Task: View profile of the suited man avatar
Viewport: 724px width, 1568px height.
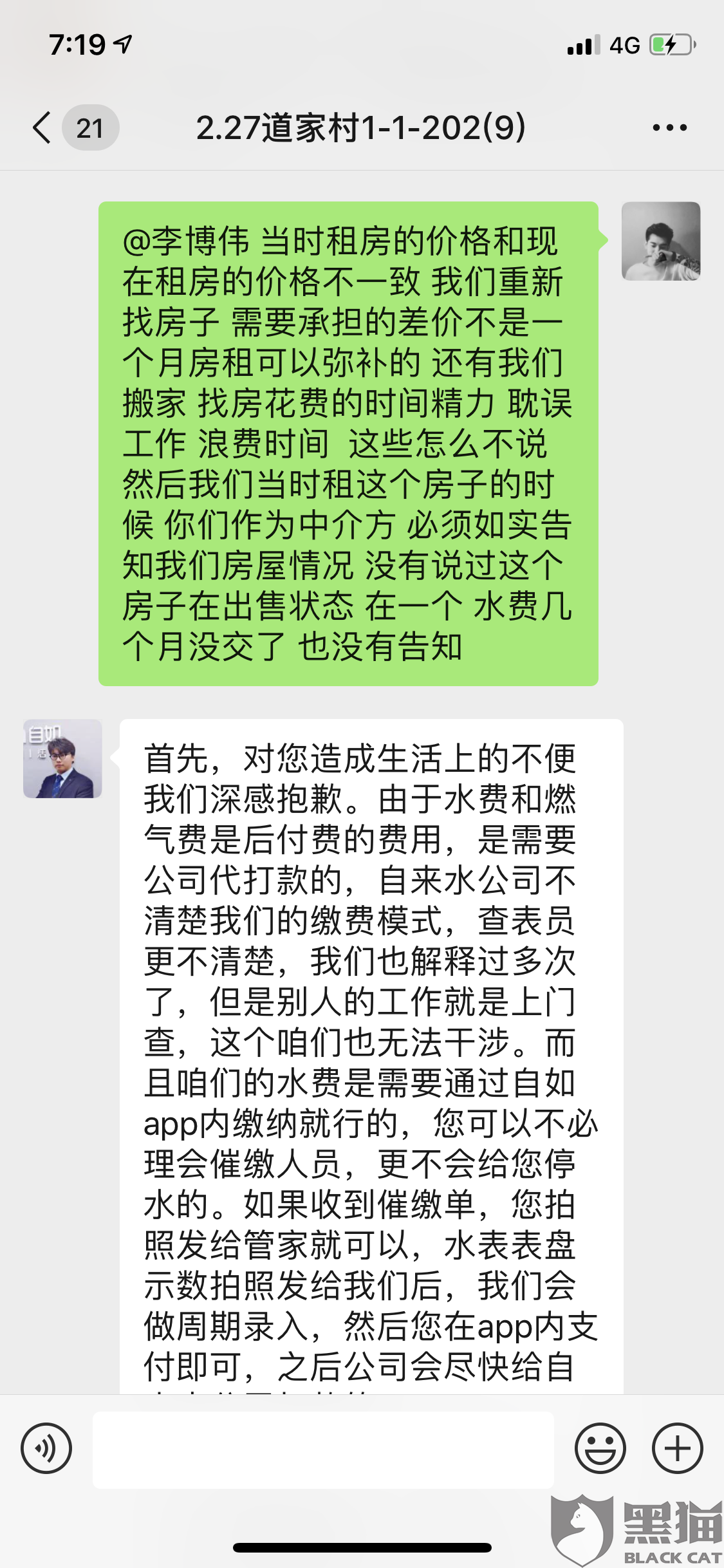Action: [x=62, y=758]
